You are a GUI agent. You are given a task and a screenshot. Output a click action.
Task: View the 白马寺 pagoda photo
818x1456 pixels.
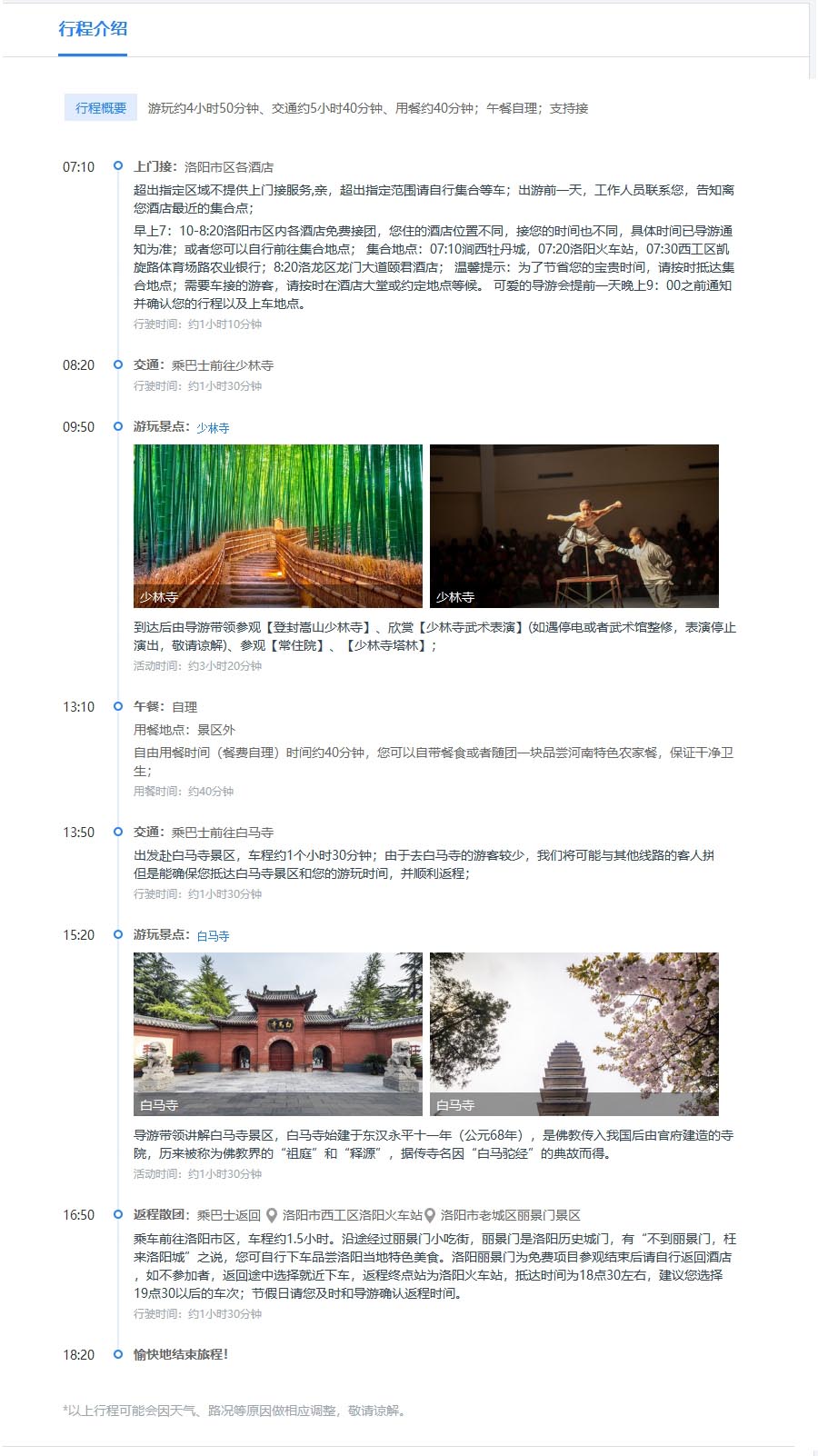click(x=574, y=1034)
